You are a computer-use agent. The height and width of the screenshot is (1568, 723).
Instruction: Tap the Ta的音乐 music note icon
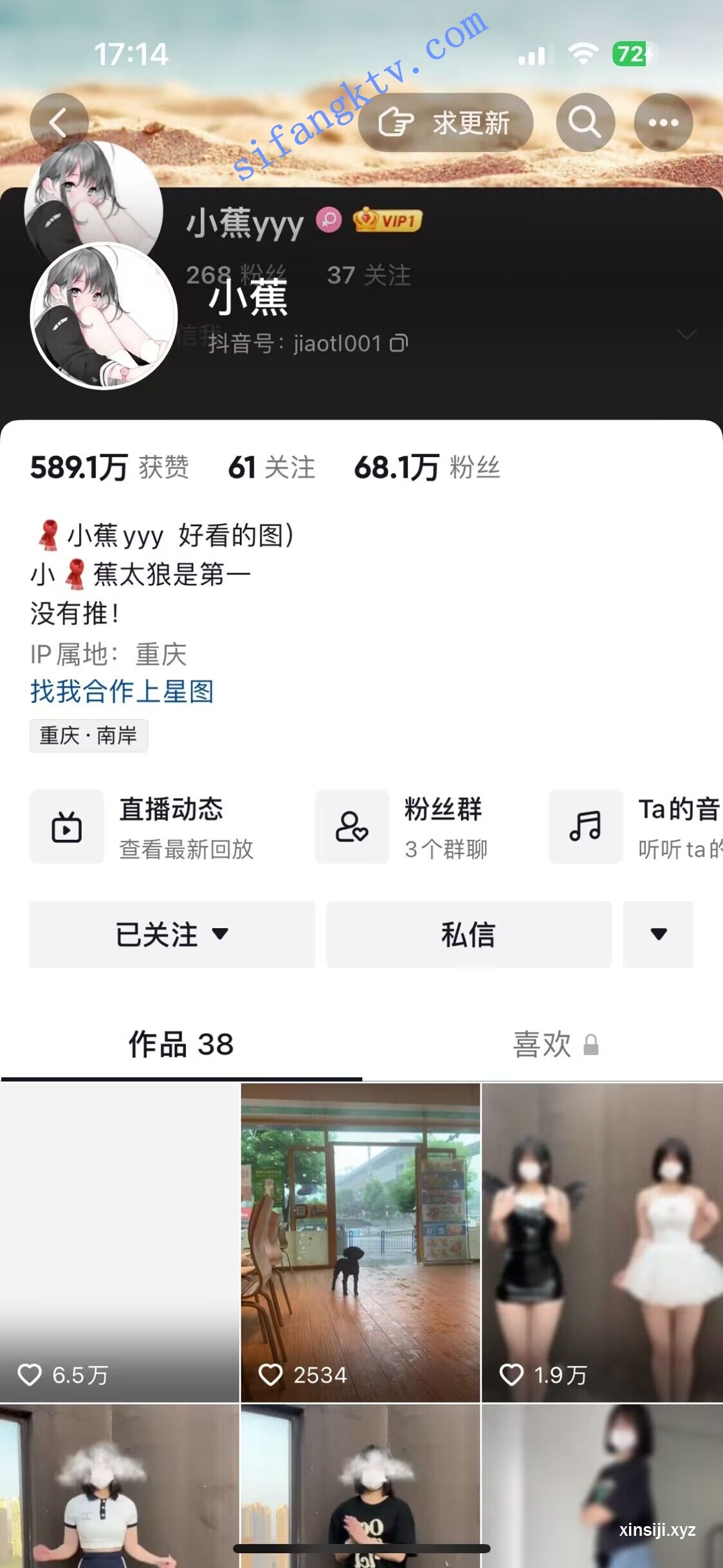[x=584, y=827]
